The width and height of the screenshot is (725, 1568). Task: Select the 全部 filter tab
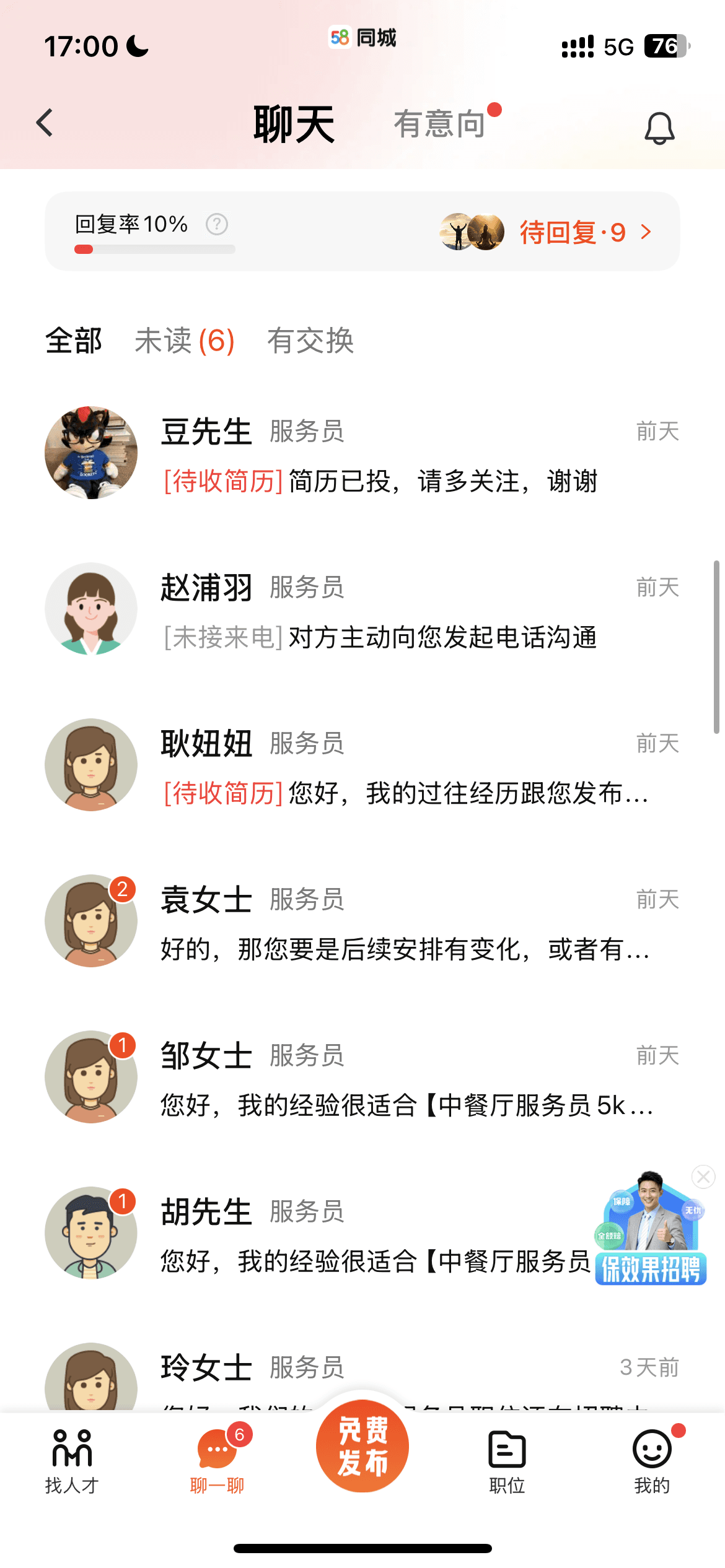(74, 341)
